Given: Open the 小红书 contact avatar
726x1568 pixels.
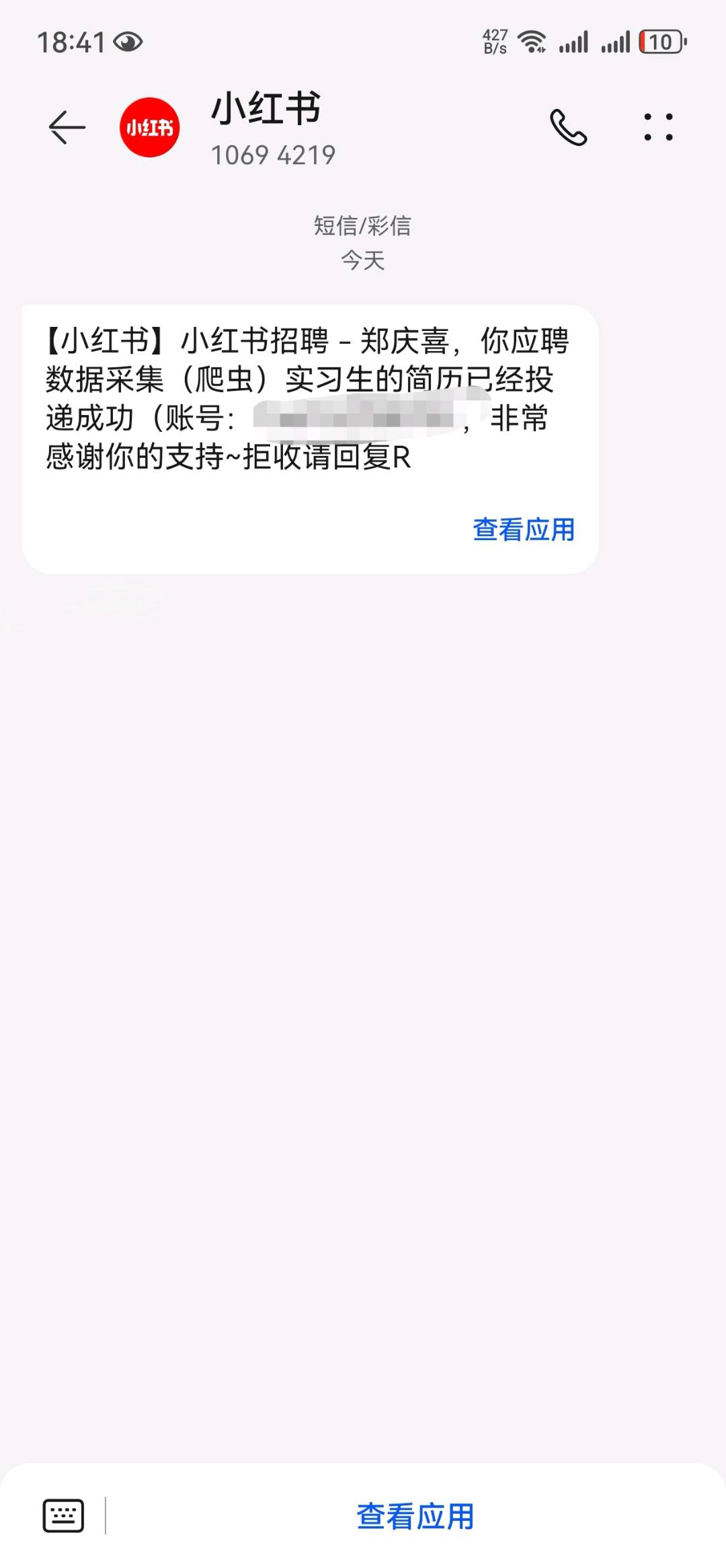Looking at the screenshot, I should click(150, 127).
